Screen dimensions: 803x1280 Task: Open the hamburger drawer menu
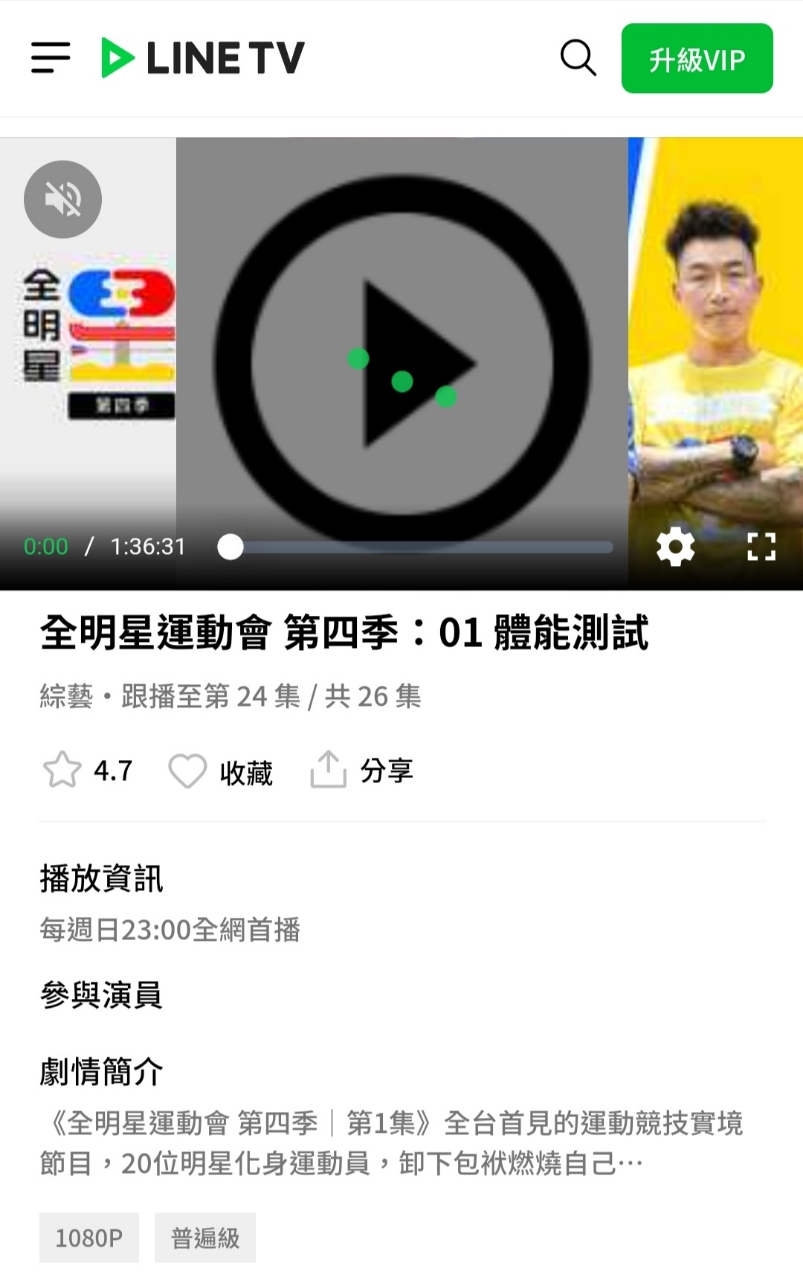click(x=50, y=58)
